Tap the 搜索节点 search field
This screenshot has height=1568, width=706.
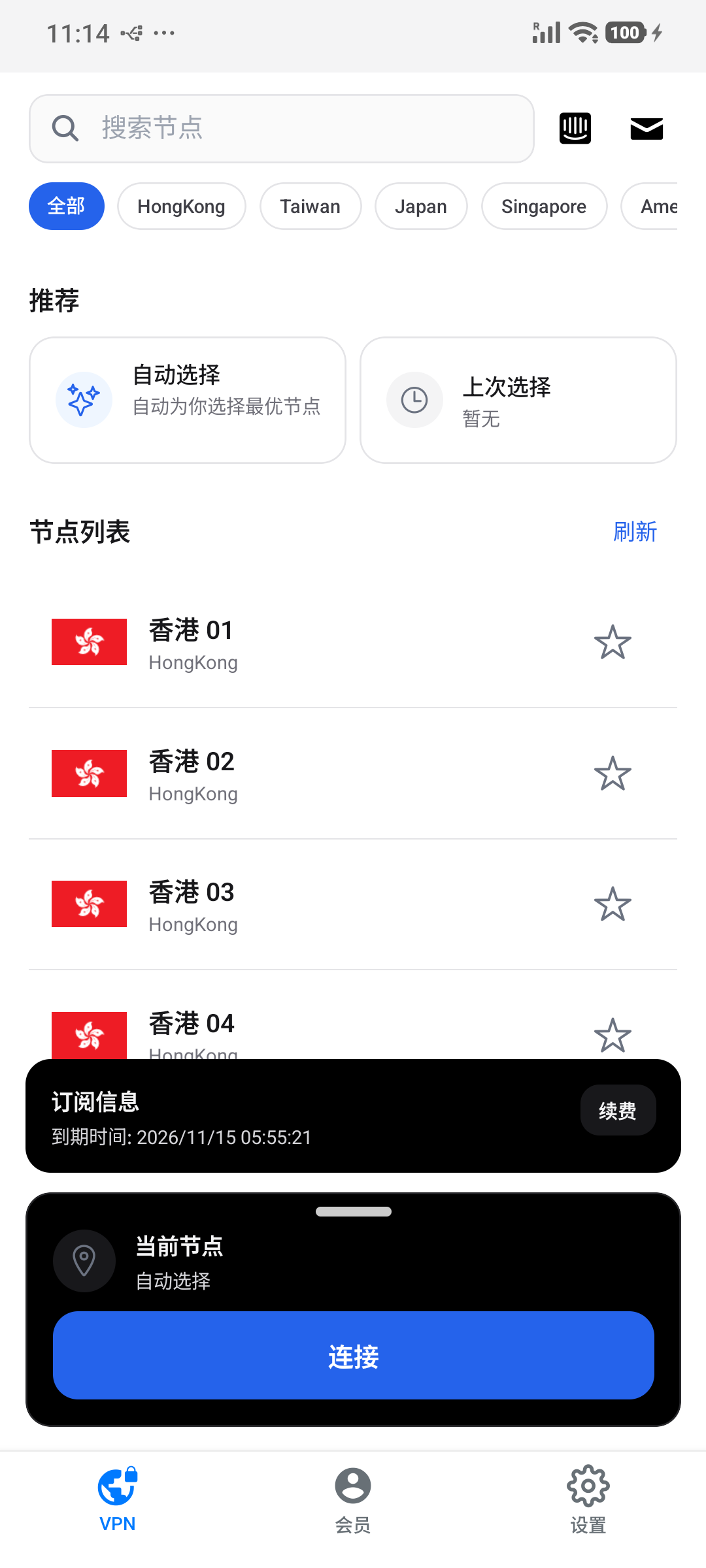pyautogui.click(x=281, y=129)
